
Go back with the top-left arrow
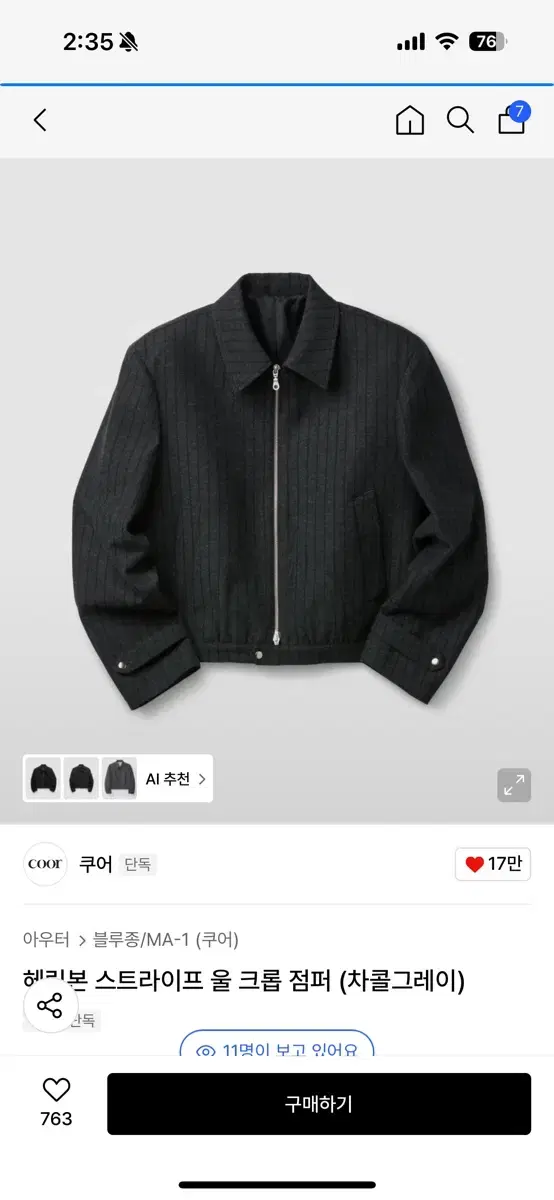pyautogui.click(x=40, y=121)
